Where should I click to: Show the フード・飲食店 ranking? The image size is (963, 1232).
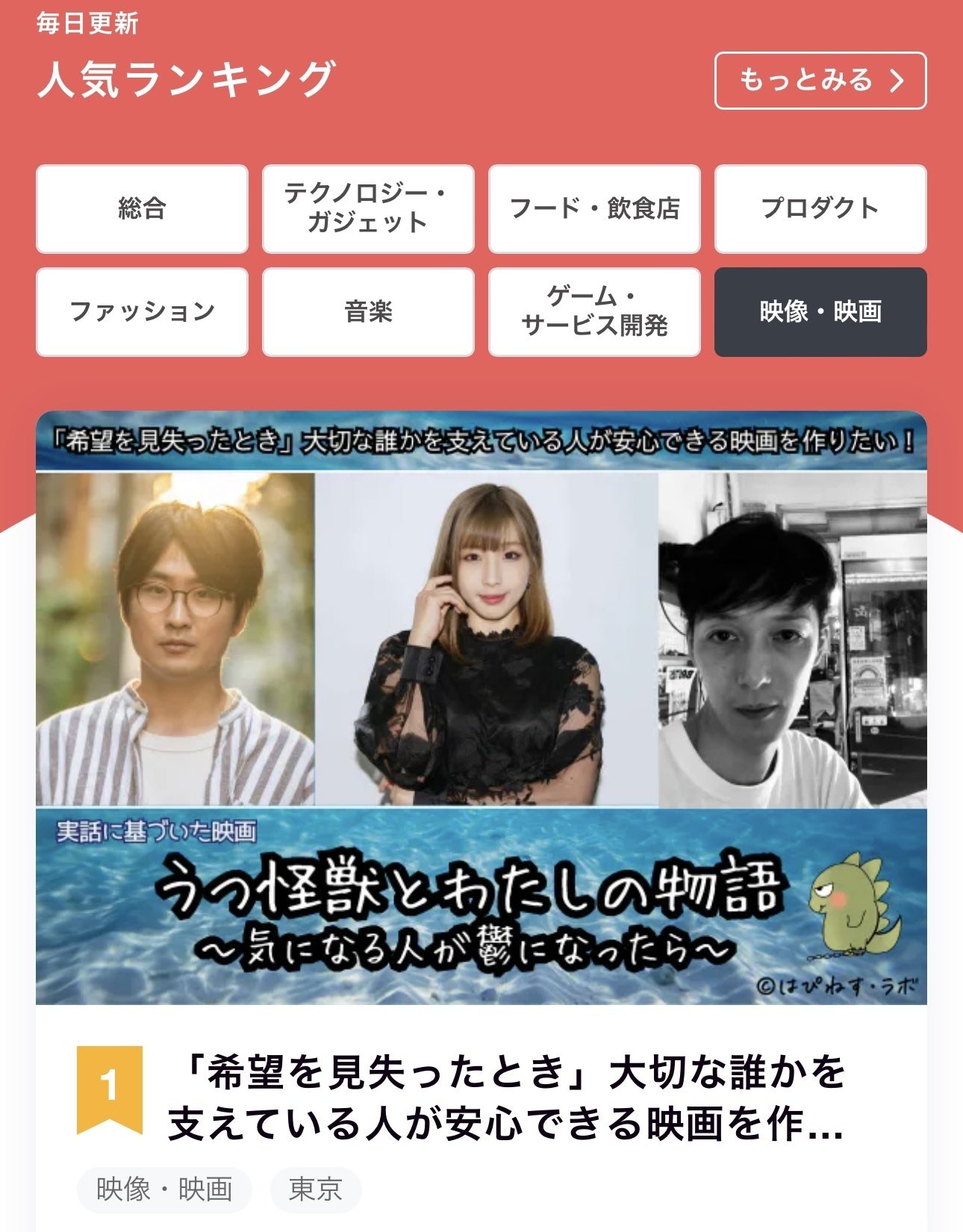[x=594, y=208]
